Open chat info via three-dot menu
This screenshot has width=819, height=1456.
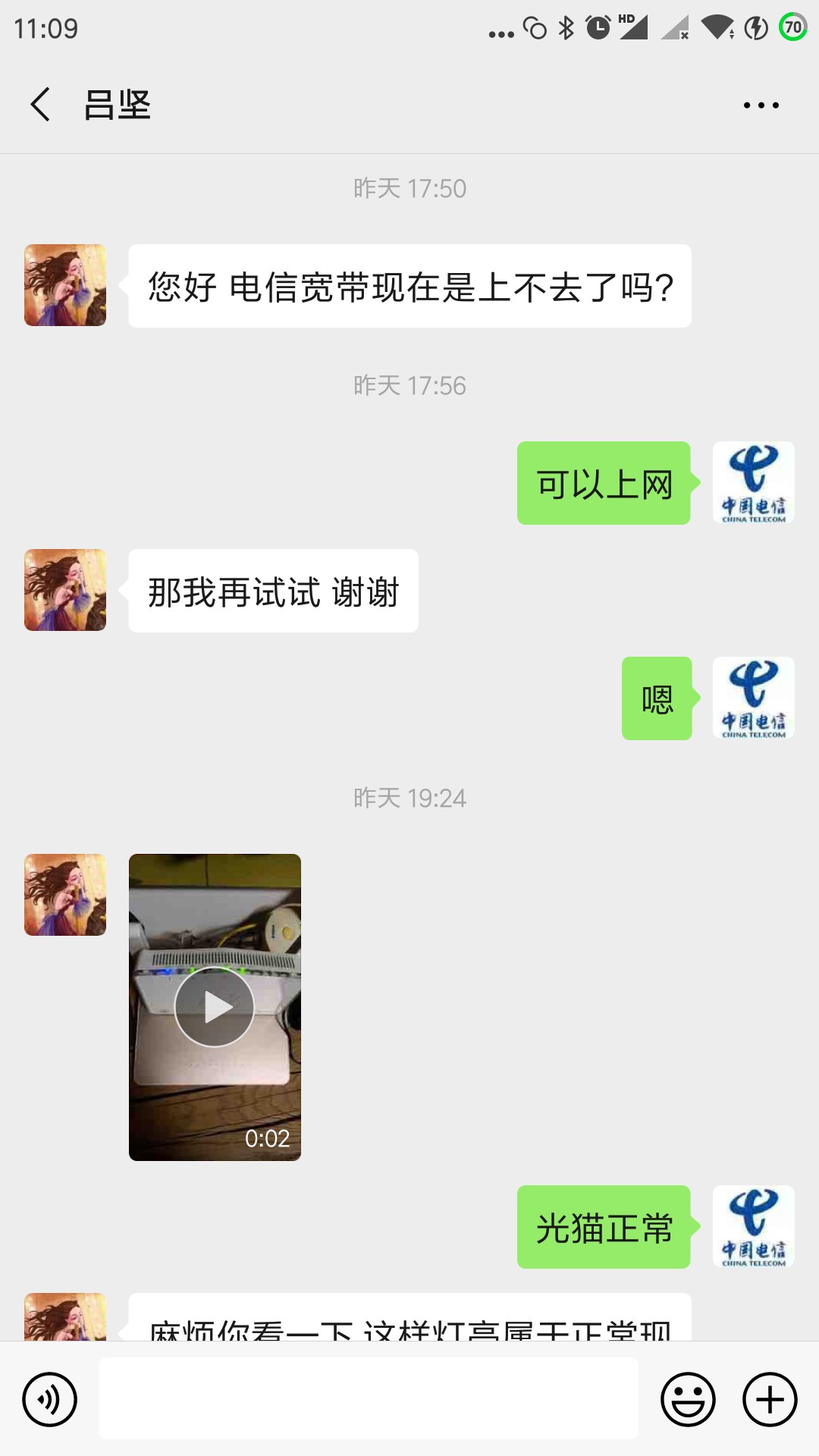click(761, 105)
